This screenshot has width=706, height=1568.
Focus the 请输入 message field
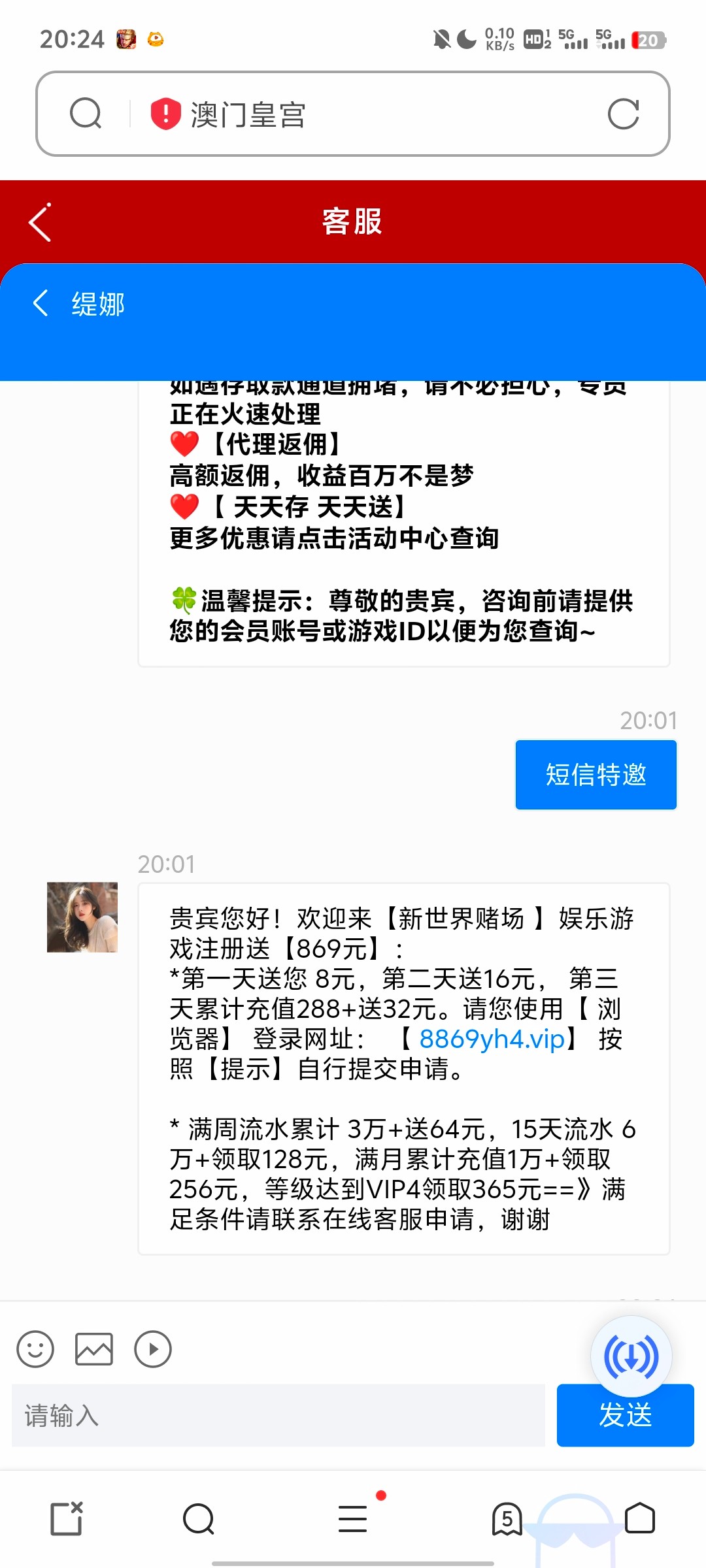(x=278, y=1416)
